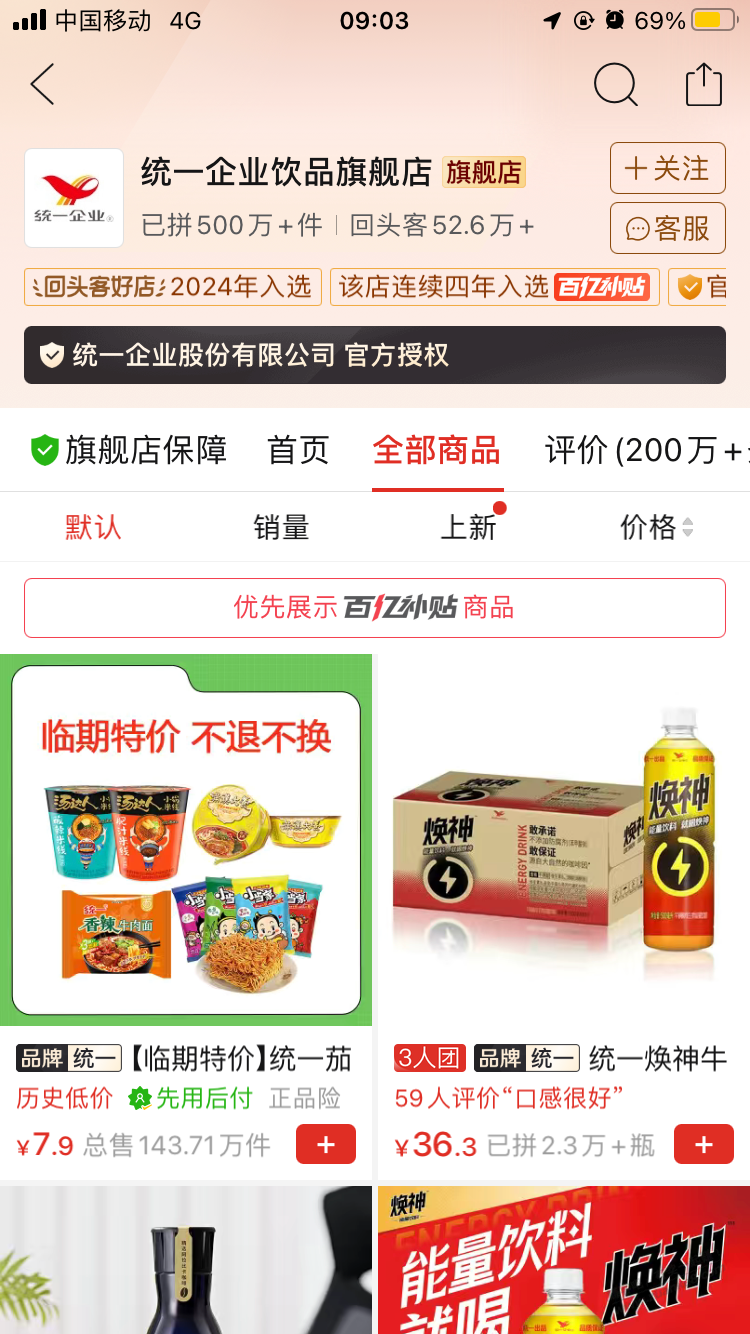Screen dimensions: 750x1334
Task: Add the ¥36.3 焕神 drink to cart
Action: click(x=703, y=1145)
